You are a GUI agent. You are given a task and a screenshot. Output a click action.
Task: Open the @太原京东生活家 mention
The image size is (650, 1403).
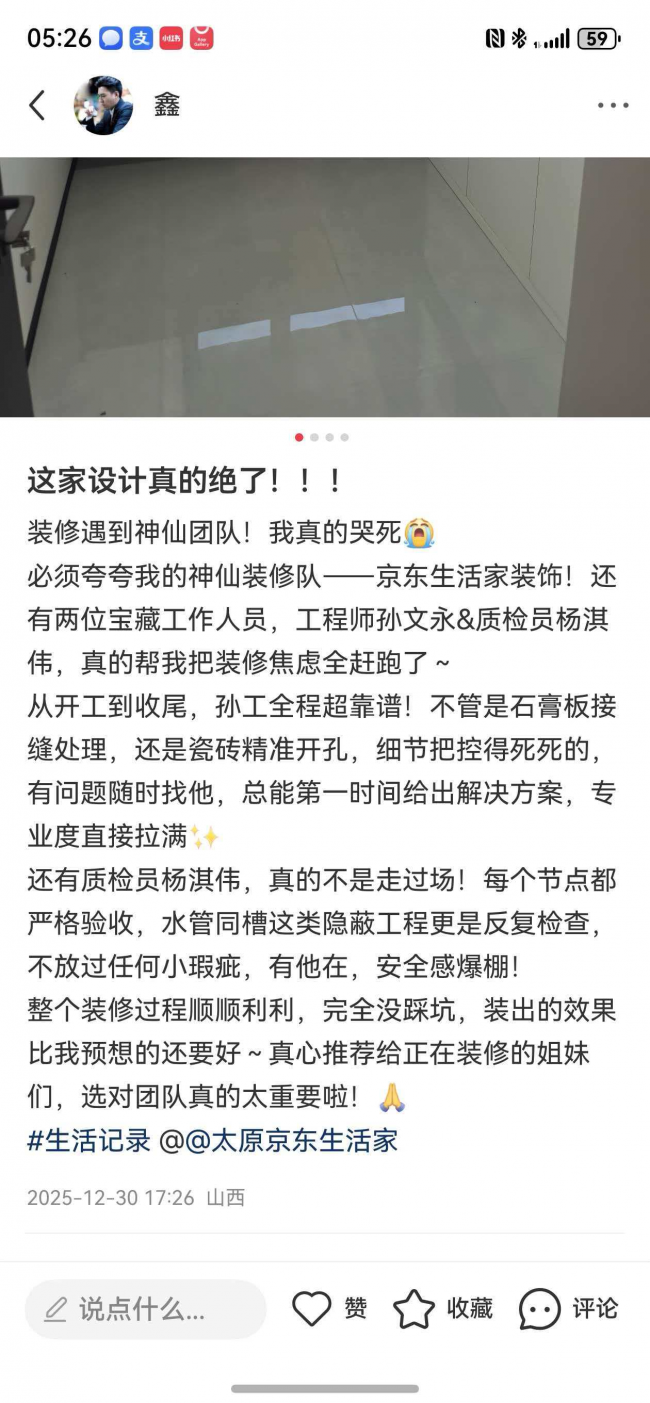(279, 1140)
